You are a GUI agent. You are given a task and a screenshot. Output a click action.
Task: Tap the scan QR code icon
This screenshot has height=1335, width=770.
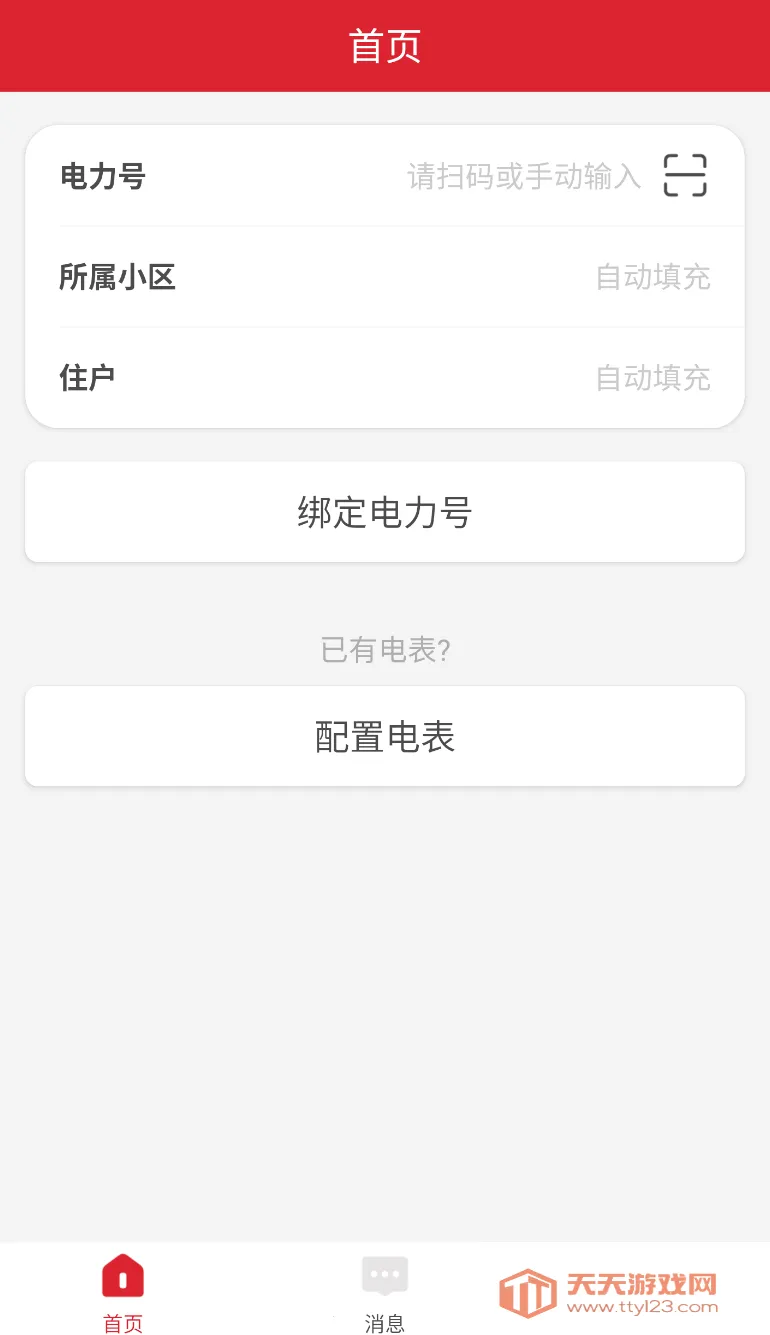point(685,176)
